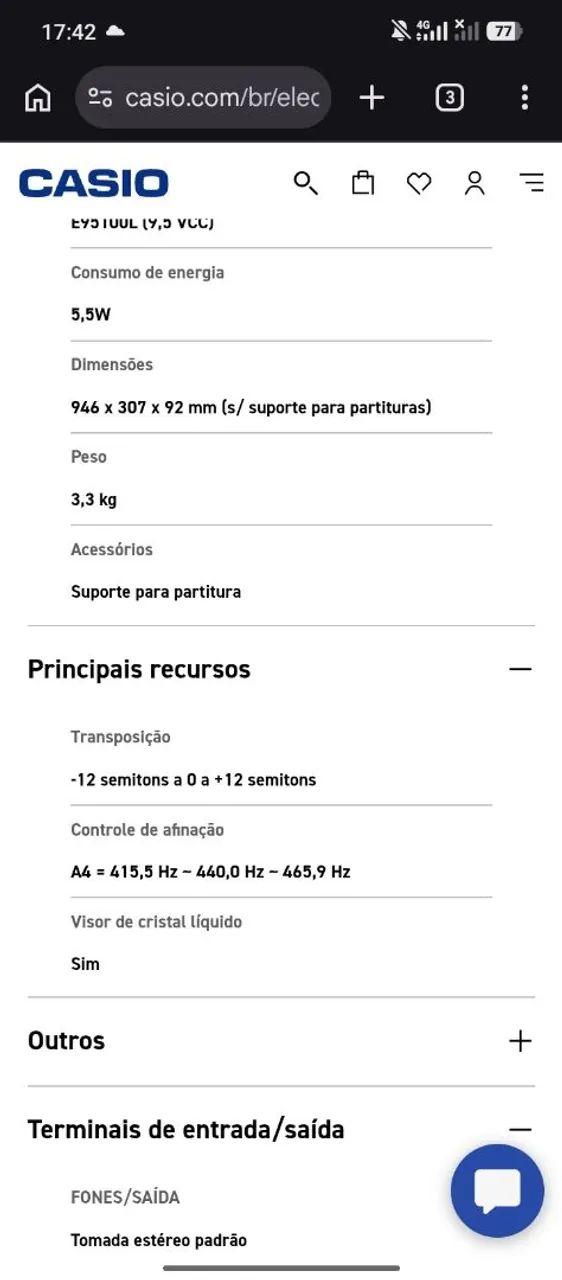Open the account profile icon
Viewport: 562px width, 1280px height.
[x=475, y=183]
